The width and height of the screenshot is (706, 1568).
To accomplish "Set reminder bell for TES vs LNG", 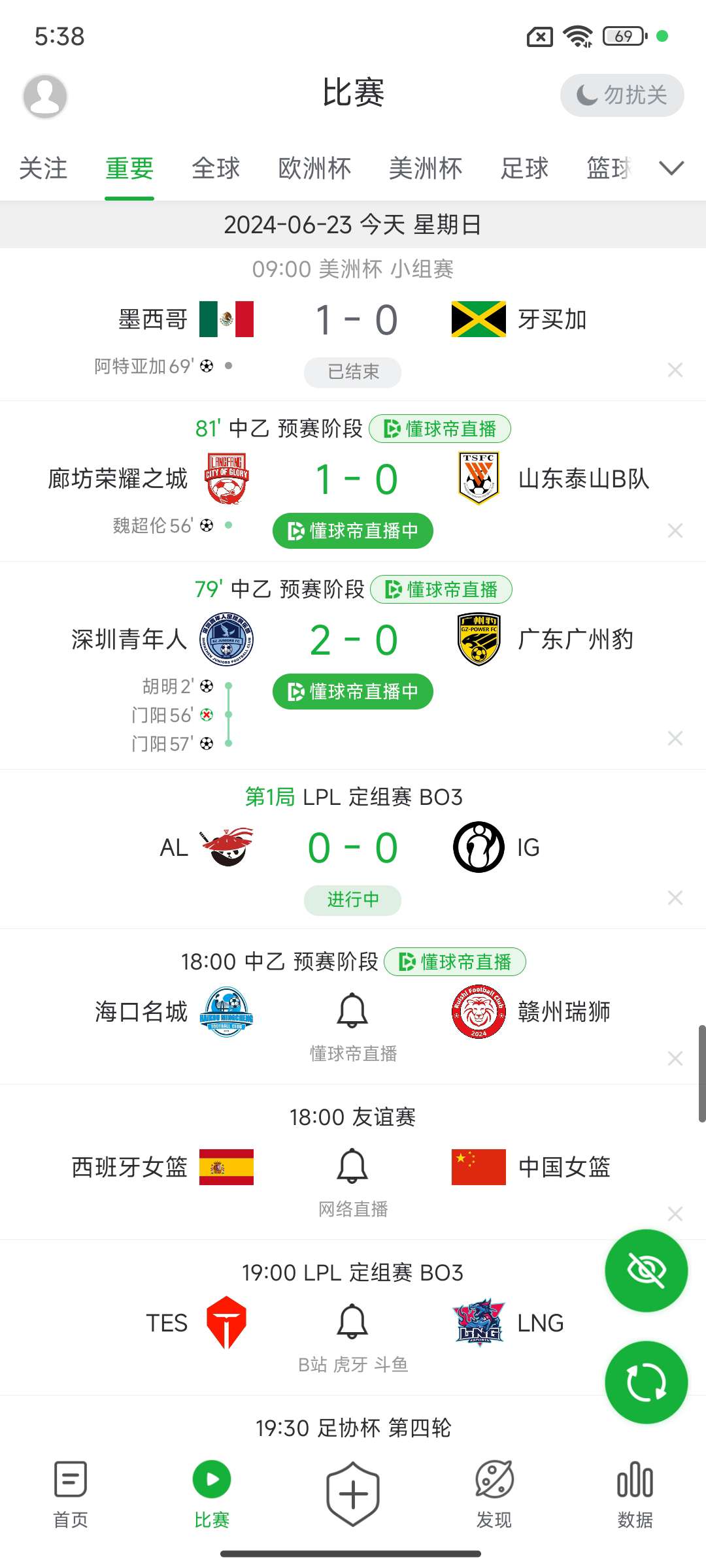I will [x=352, y=1322].
